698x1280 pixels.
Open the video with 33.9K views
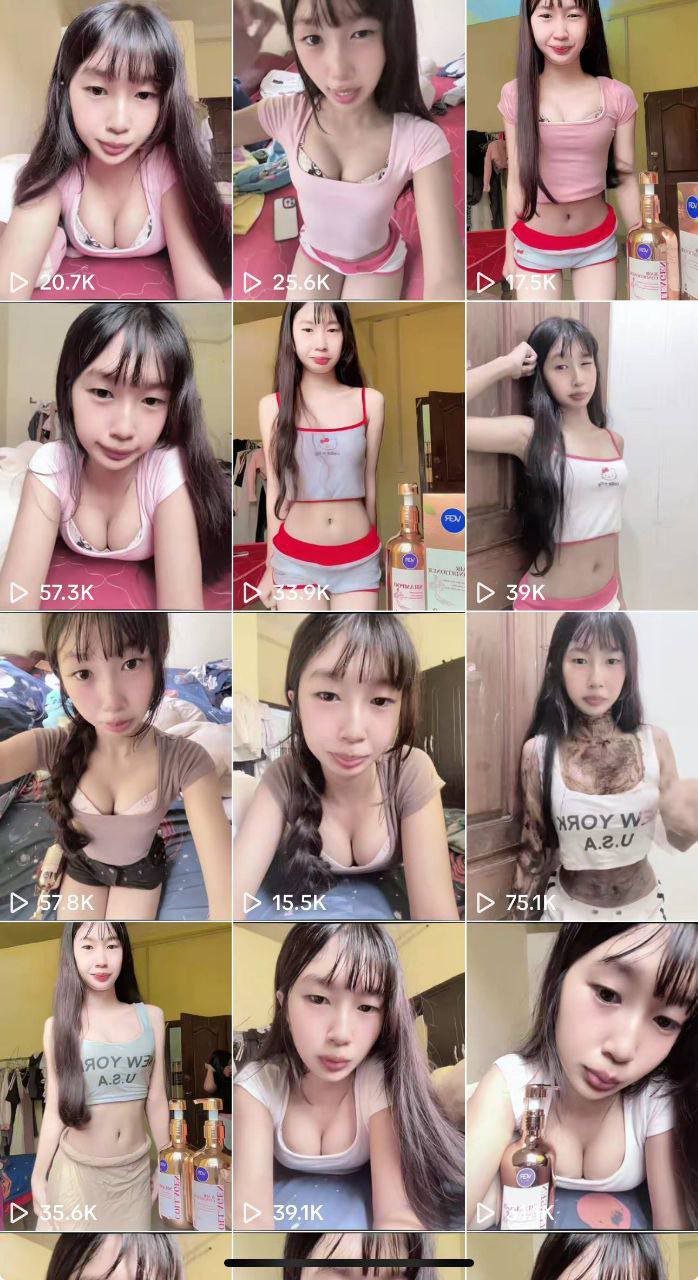[x=348, y=457]
